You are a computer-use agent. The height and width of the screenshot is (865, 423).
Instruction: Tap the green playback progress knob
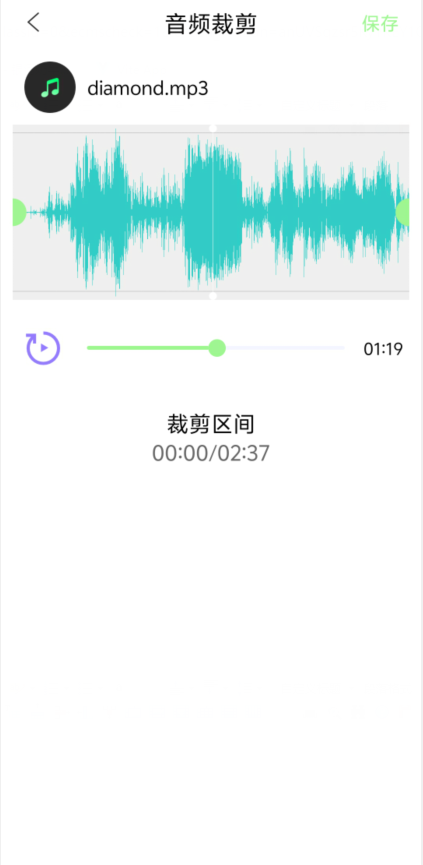(217, 348)
